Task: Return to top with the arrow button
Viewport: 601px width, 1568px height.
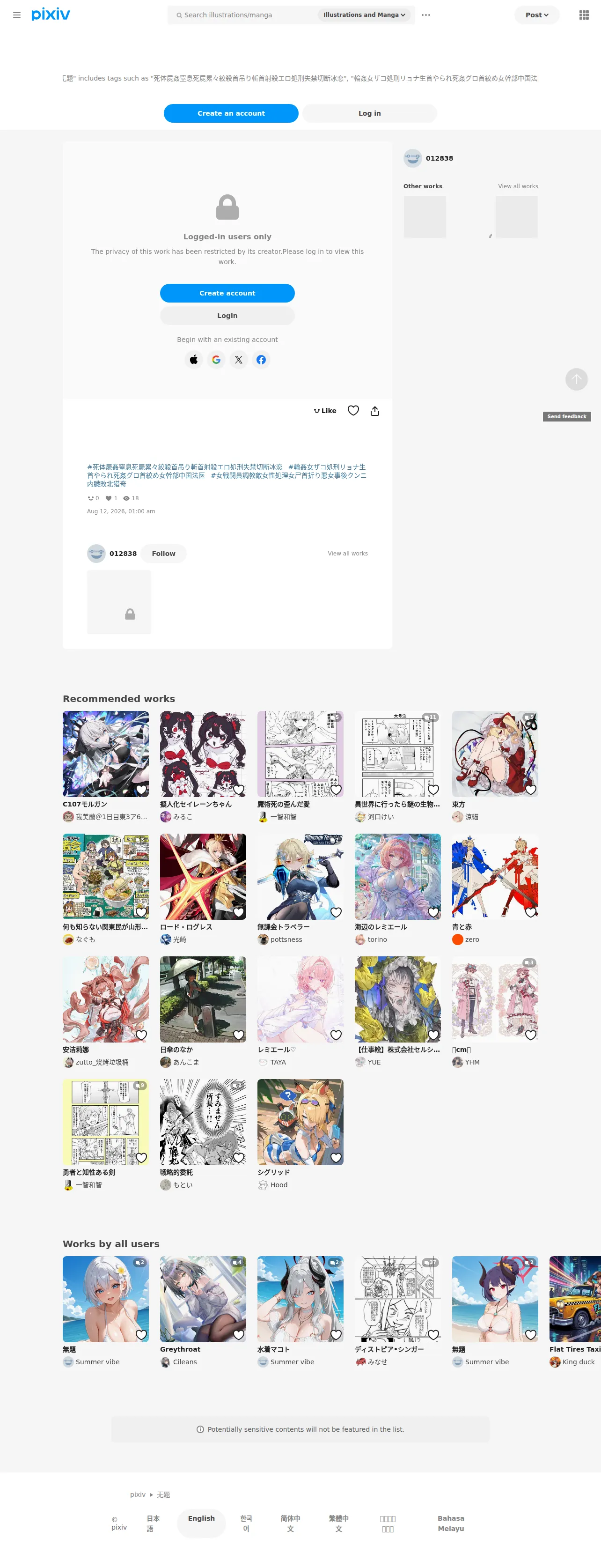Action: click(x=576, y=379)
